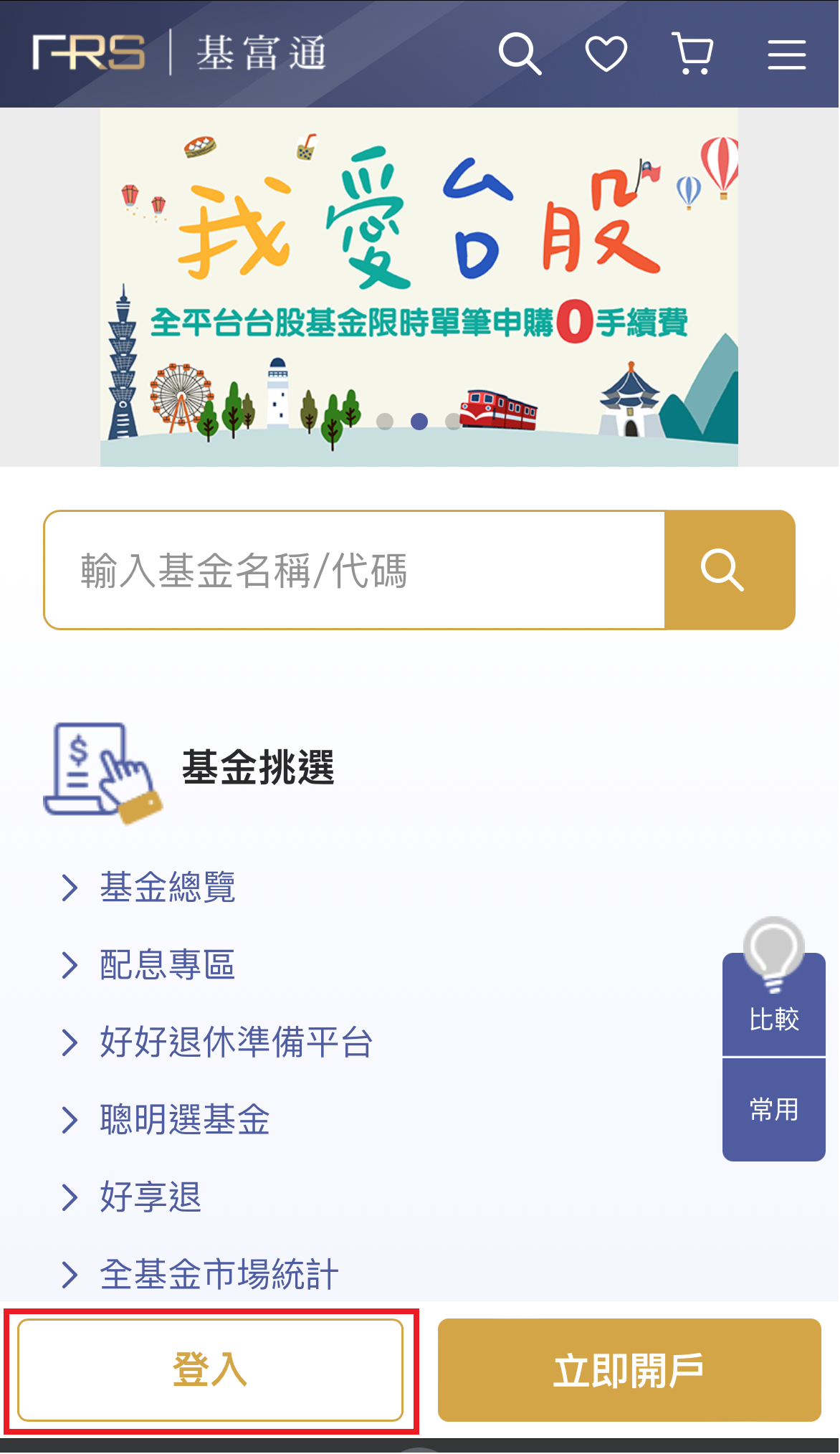
Task: Select 聰明選基金
Action: [185, 1120]
